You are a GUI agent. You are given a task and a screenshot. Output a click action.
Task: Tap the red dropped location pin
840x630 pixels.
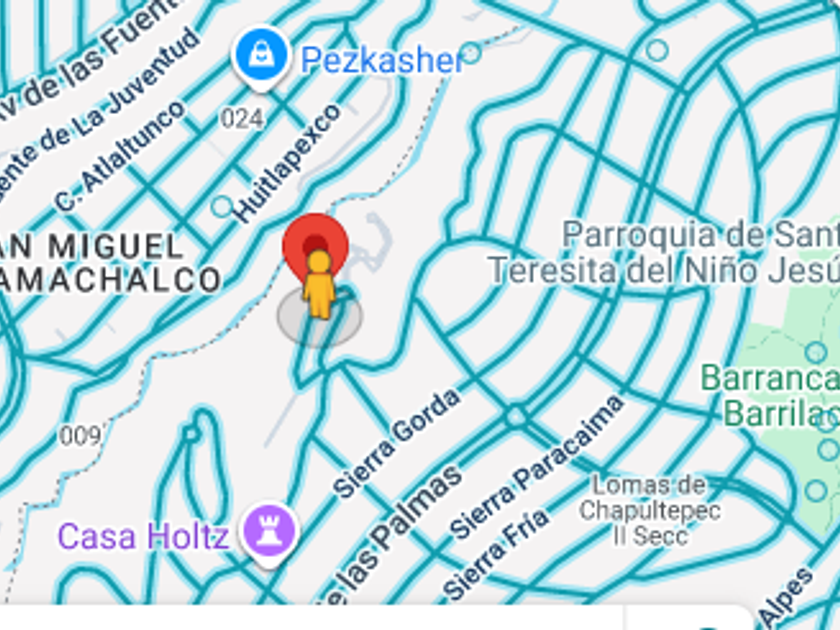pos(315,243)
